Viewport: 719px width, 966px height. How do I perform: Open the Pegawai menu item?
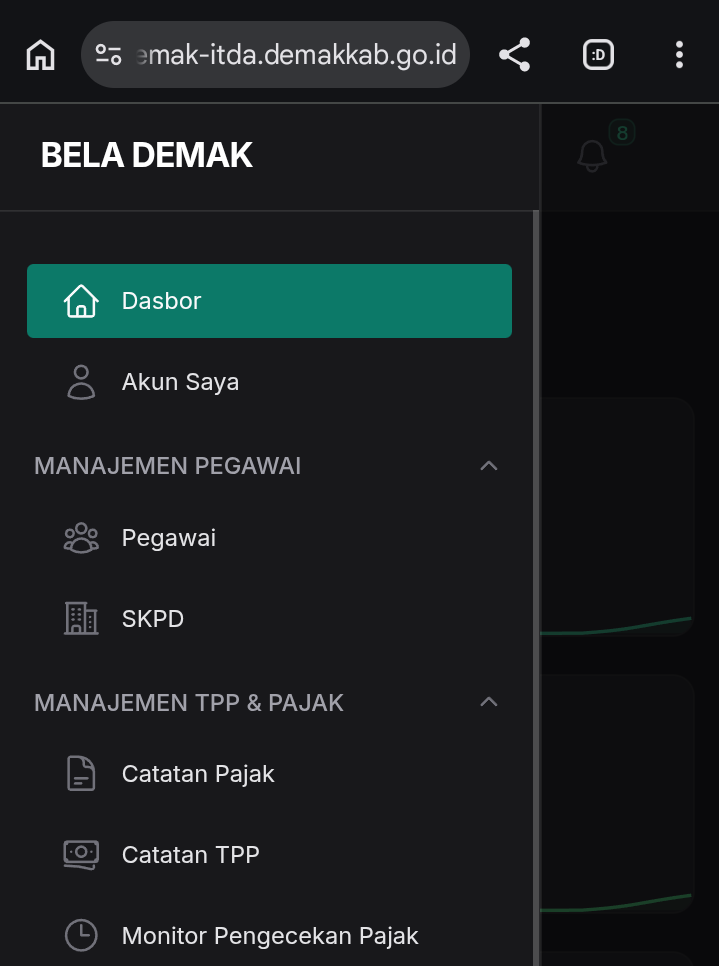(x=168, y=538)
